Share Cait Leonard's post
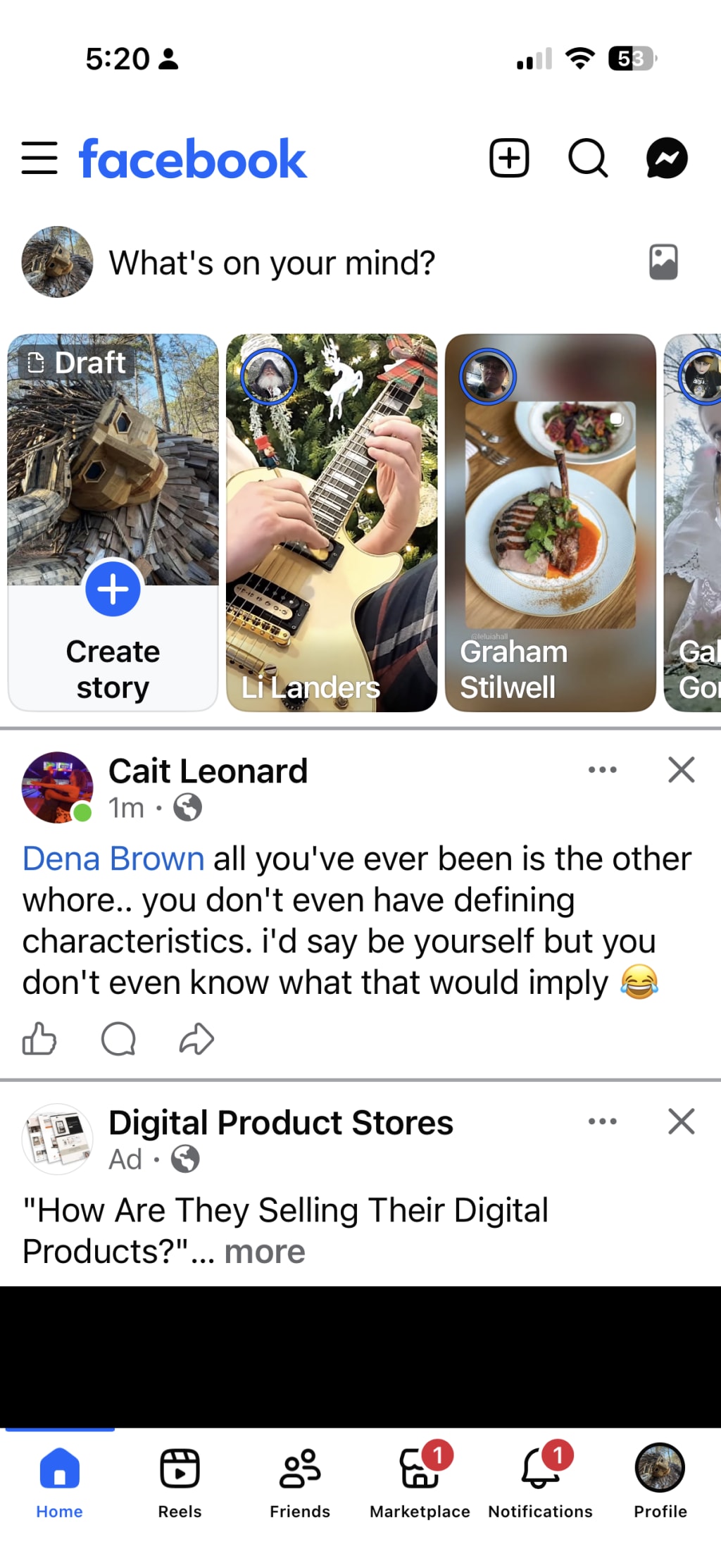The image size is (721, 1568). coord(196,1039)
